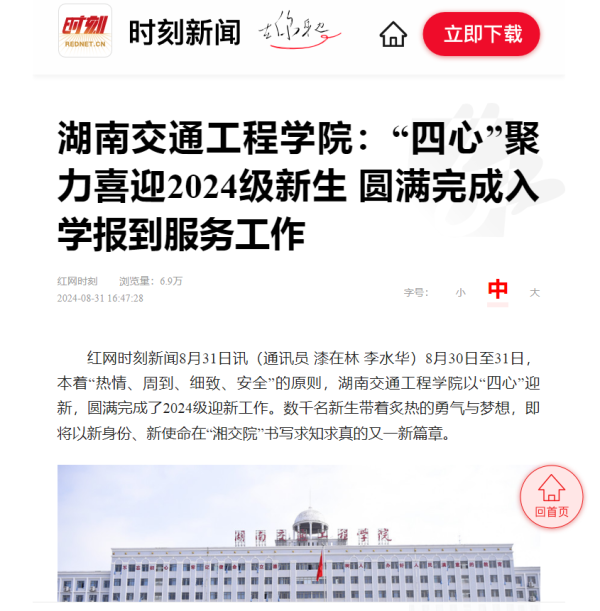Set font size to small (小)
This screenshot has width=600, height=611.
(460, 292)
